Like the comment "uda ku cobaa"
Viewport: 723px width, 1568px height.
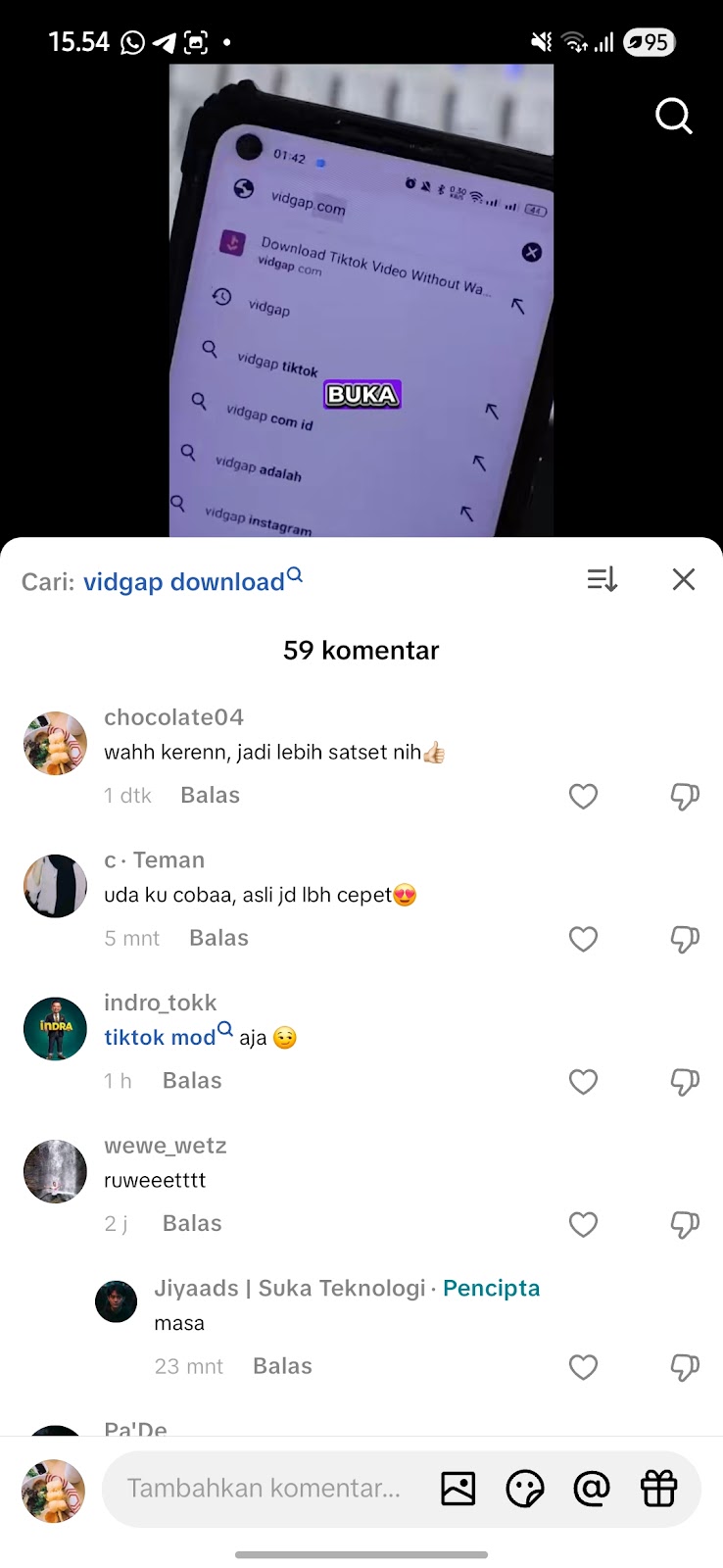(583, 939)
